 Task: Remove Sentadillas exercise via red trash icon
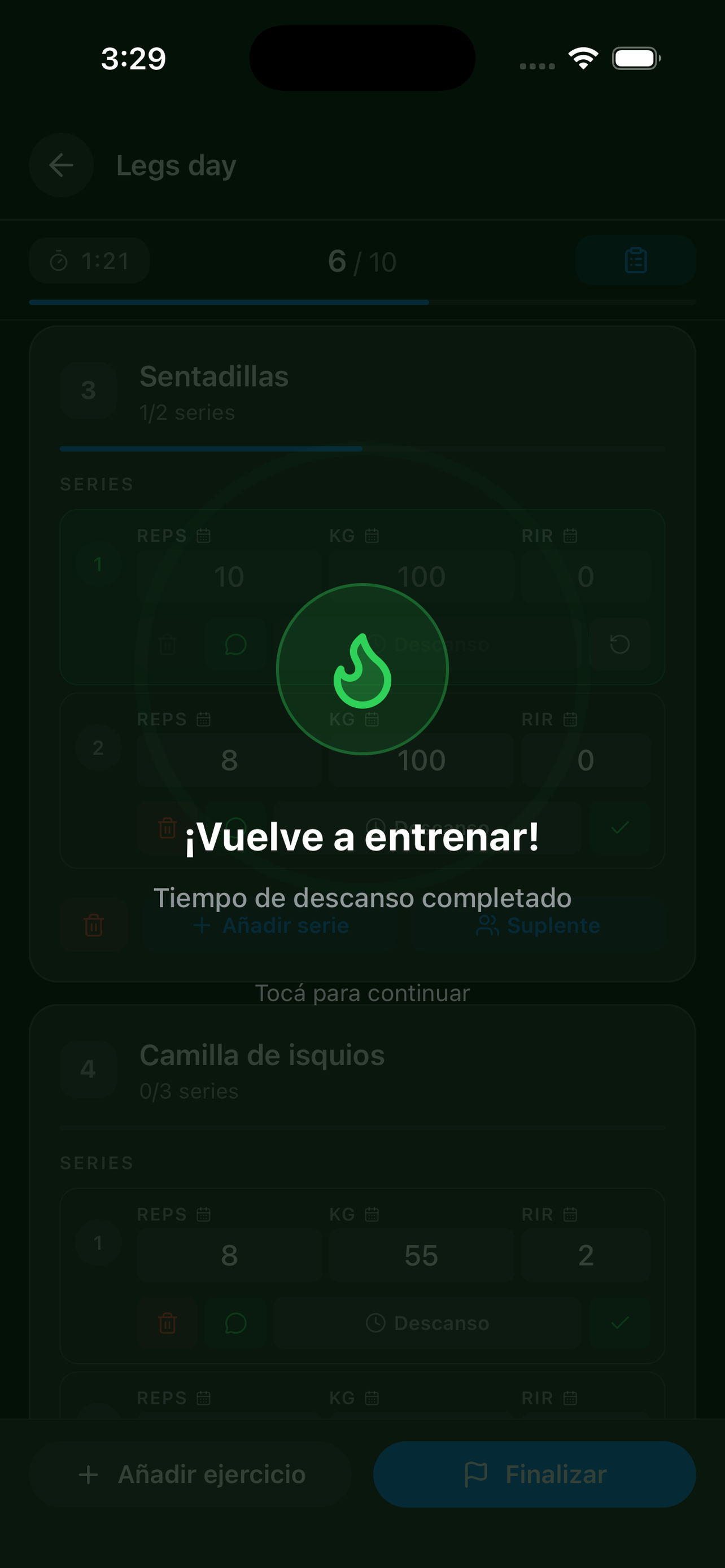pos(93,925)
